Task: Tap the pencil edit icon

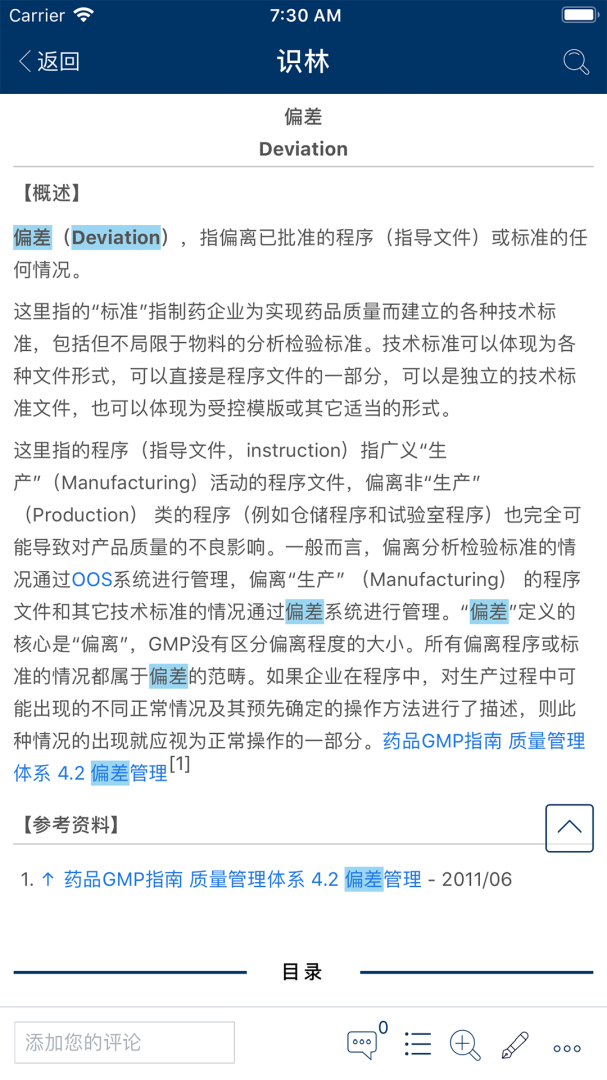Action: (x=515, y=1045)
